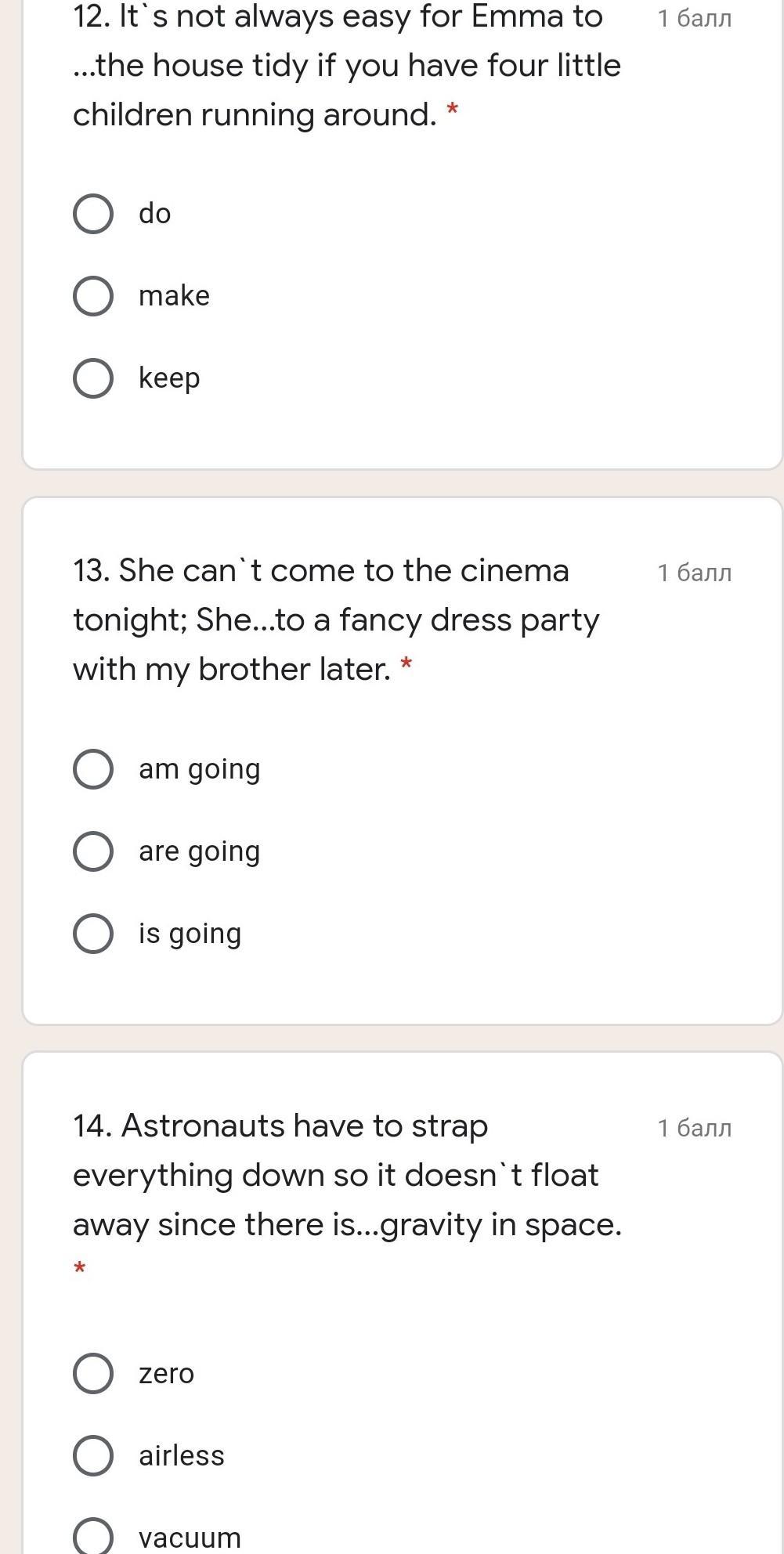
Task: Choose 'make' as answer to question 12
Action: click(93, 296)
